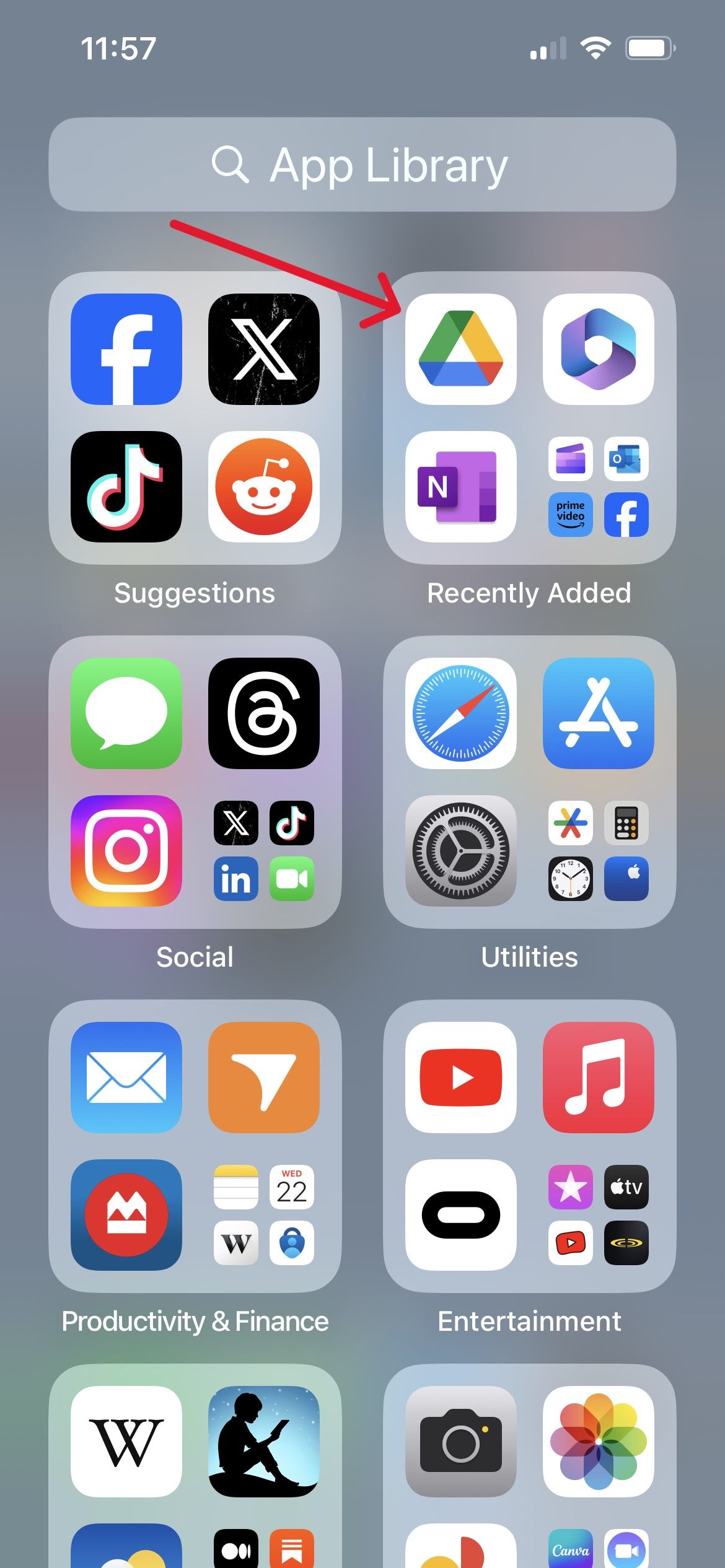This screenshot has height=1568, width=725.
Task: Launch Microsoft 365 in Recently Added
Action: point(598,349)
